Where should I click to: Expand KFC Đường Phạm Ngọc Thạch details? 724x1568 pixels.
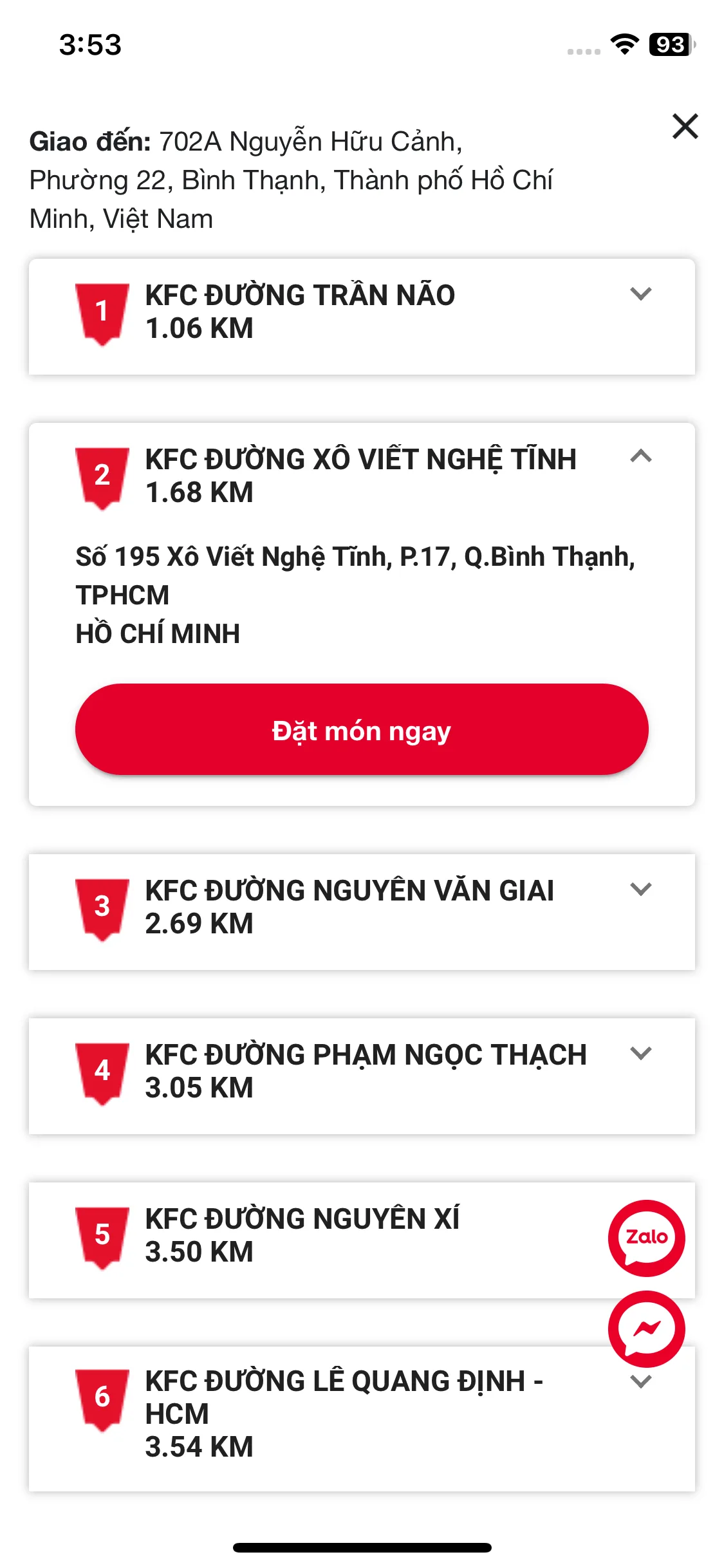[640, 1054]
